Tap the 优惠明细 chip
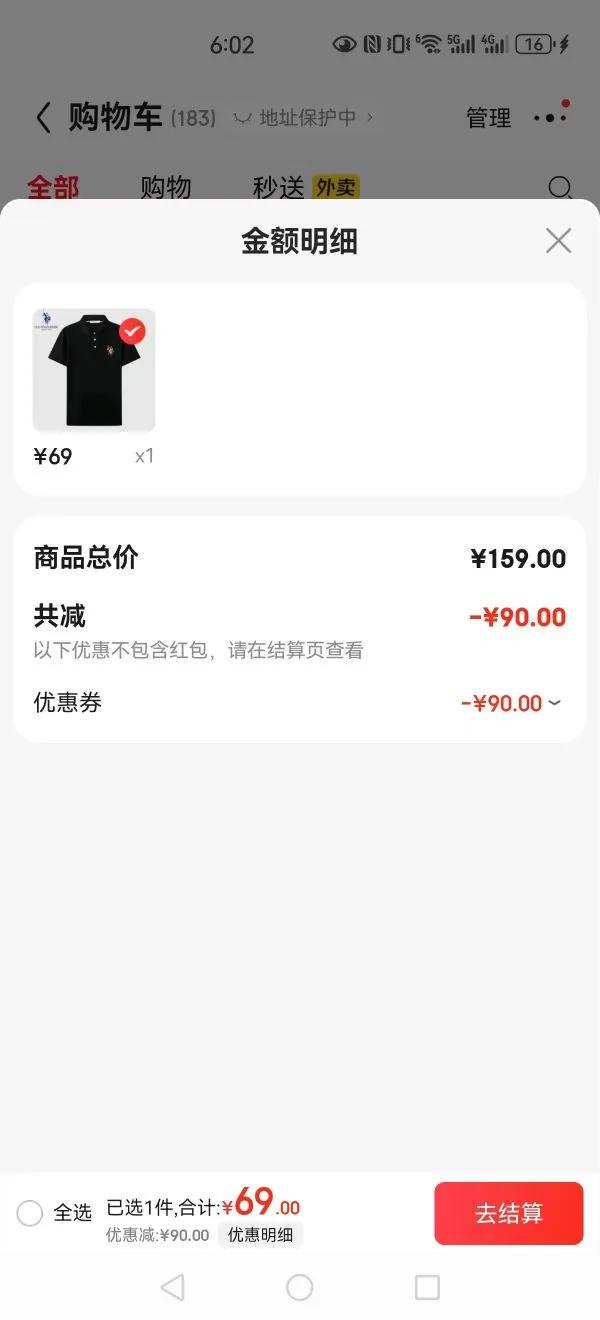Image resolution: width=600 pixels, height=1320 pixels. (260, 1235)
